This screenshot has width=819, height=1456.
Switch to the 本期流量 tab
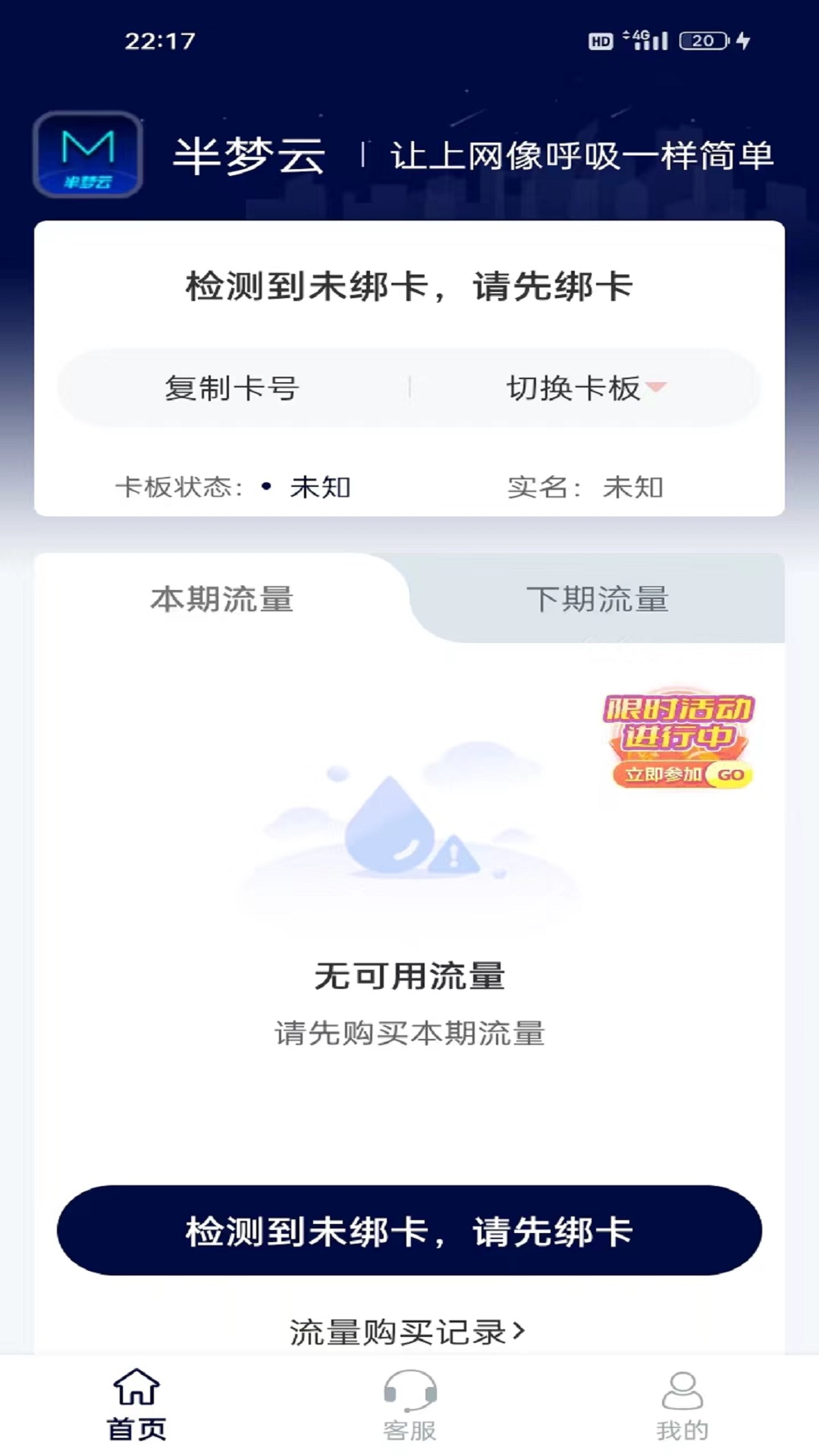(x=221, y=599)
